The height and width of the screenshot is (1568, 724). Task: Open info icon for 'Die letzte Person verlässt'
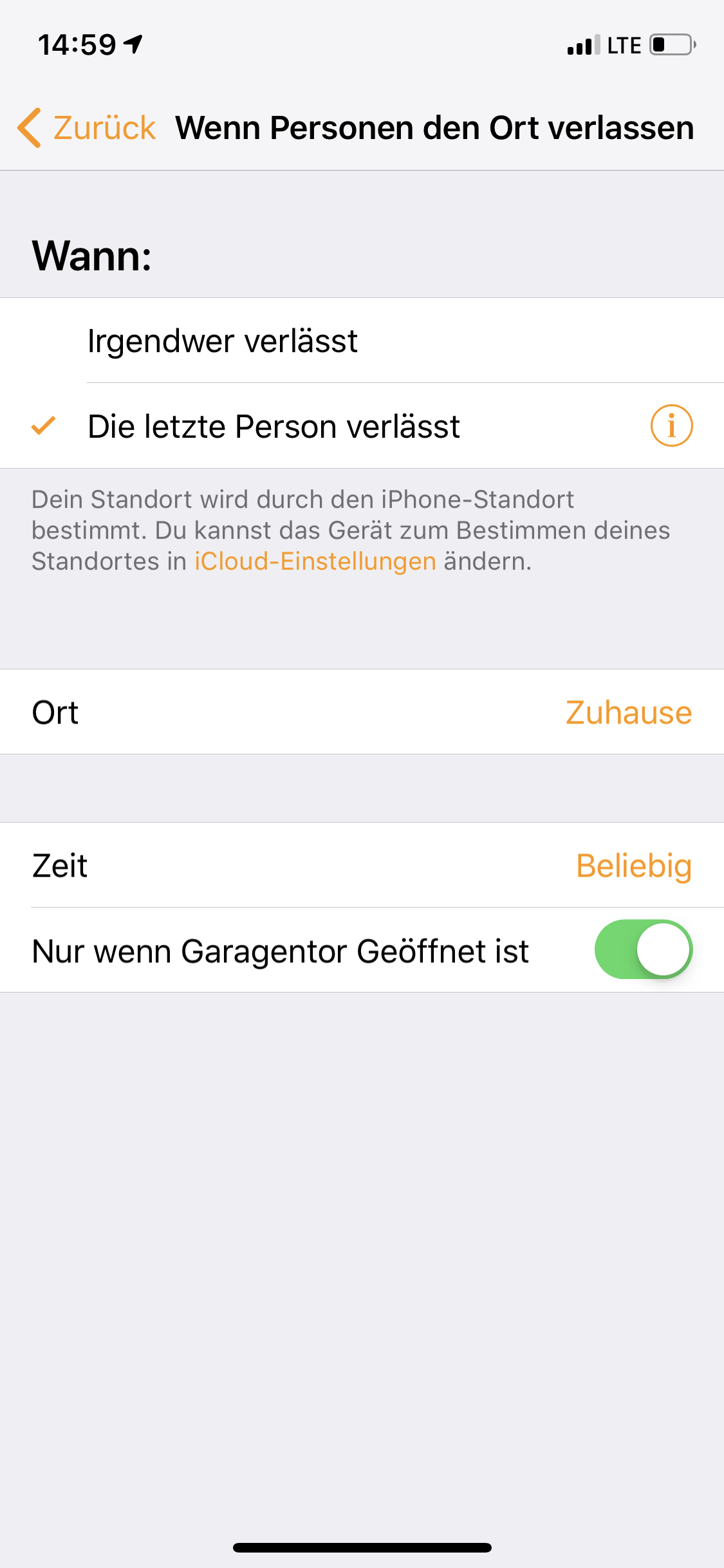[x=671, y=425]
